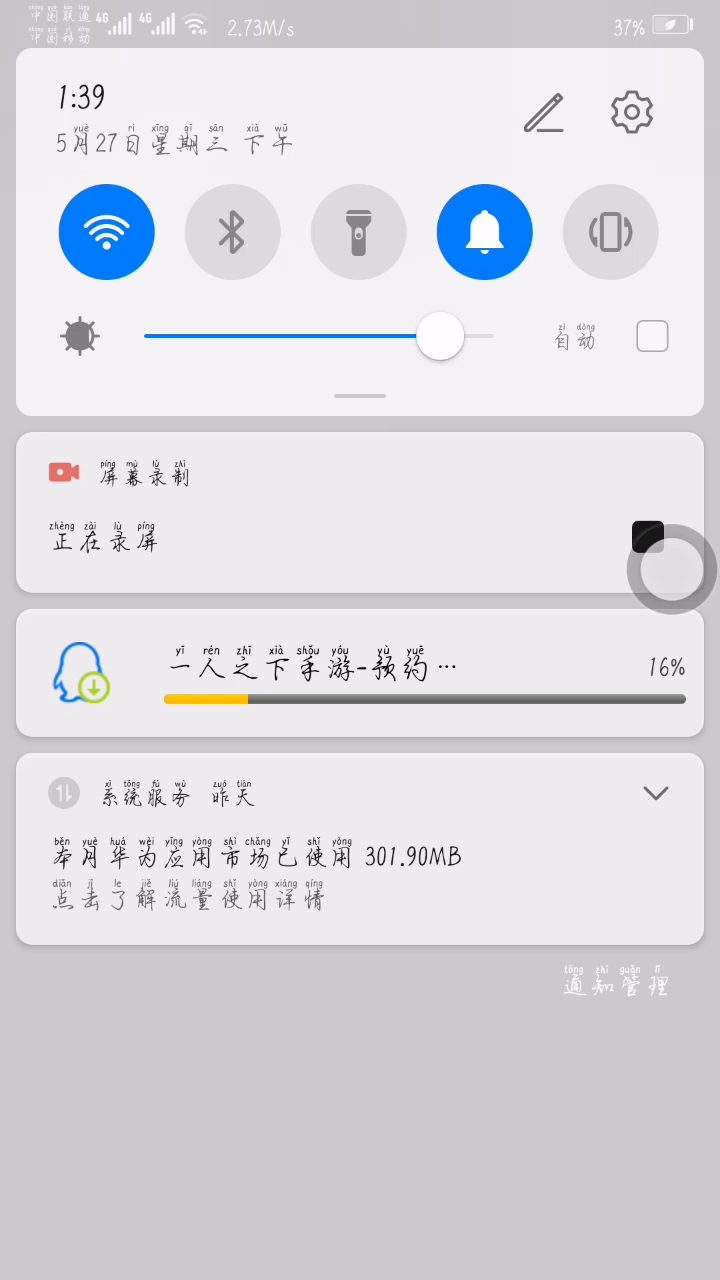Screen dimensions: 720x1280
Task: Open system settings gear
Action: [632, 113]
